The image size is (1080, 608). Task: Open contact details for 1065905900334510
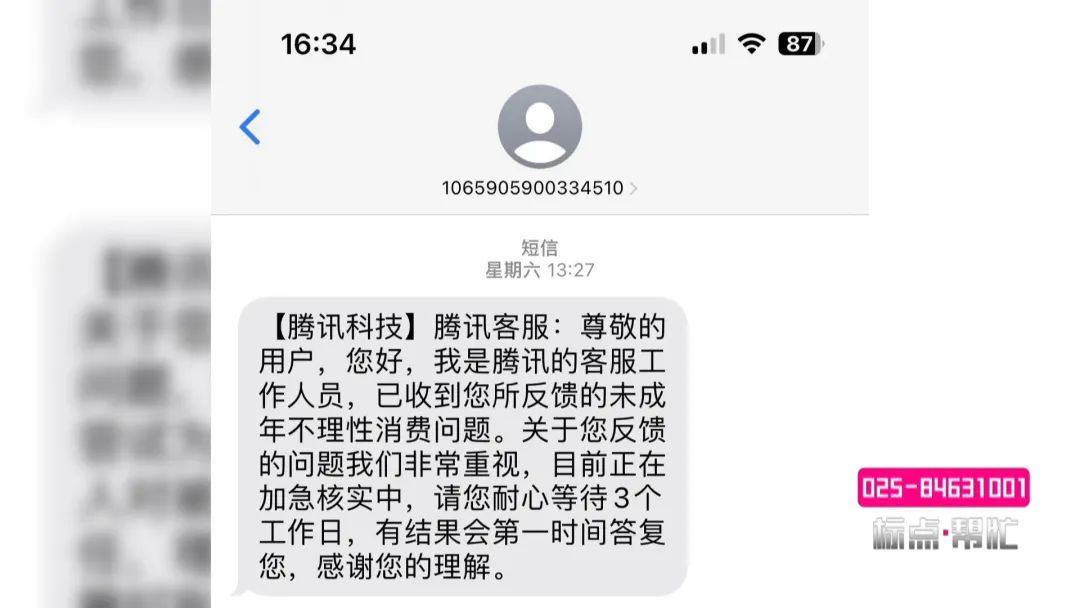pyautogui.click(x=539, y=188)
